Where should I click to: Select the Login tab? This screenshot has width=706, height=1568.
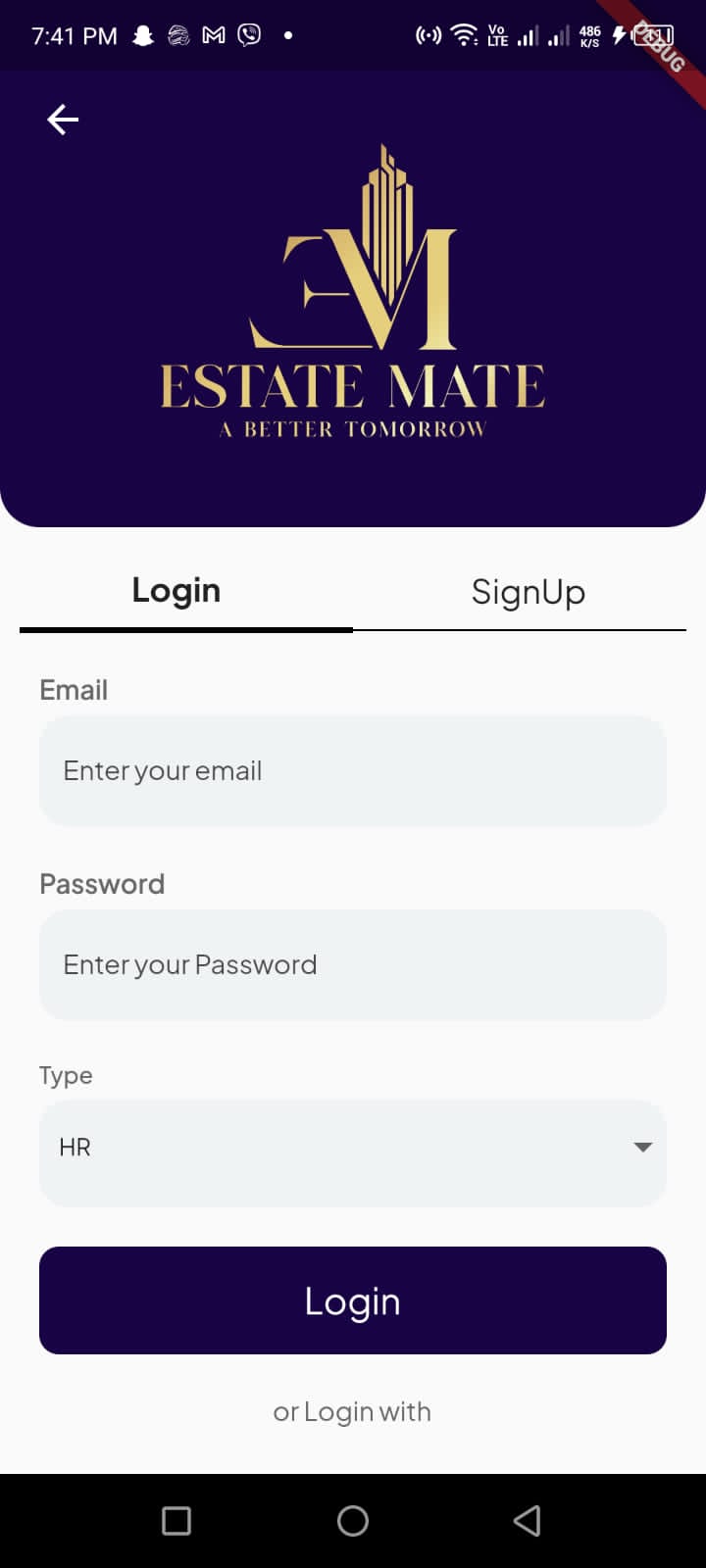pos(176,591)
